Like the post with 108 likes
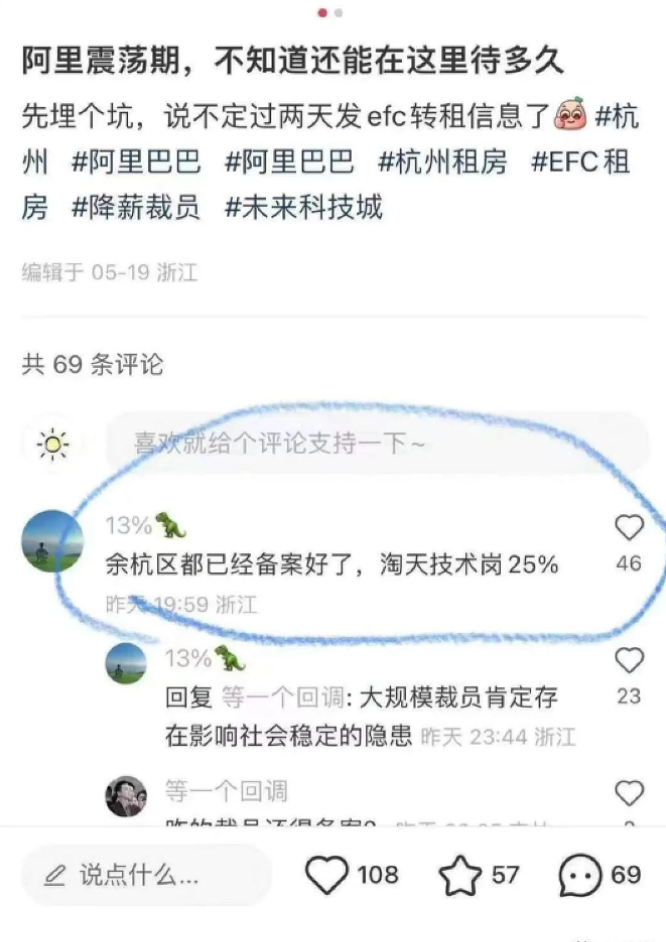Image resolution: width=666 pixels, height=942 pixels. point(326,876)
